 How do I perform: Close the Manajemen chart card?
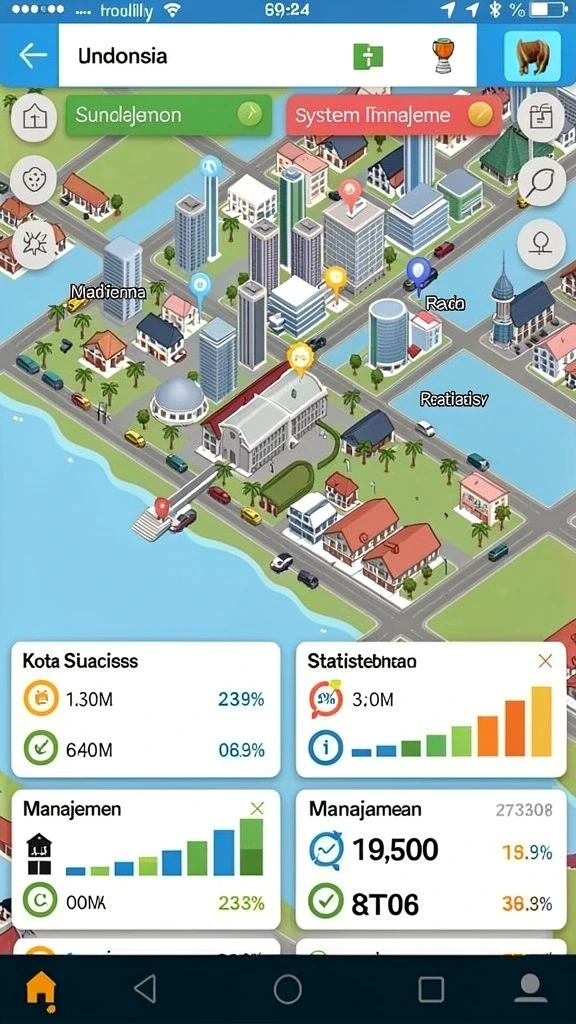click(x=257, y=809)
